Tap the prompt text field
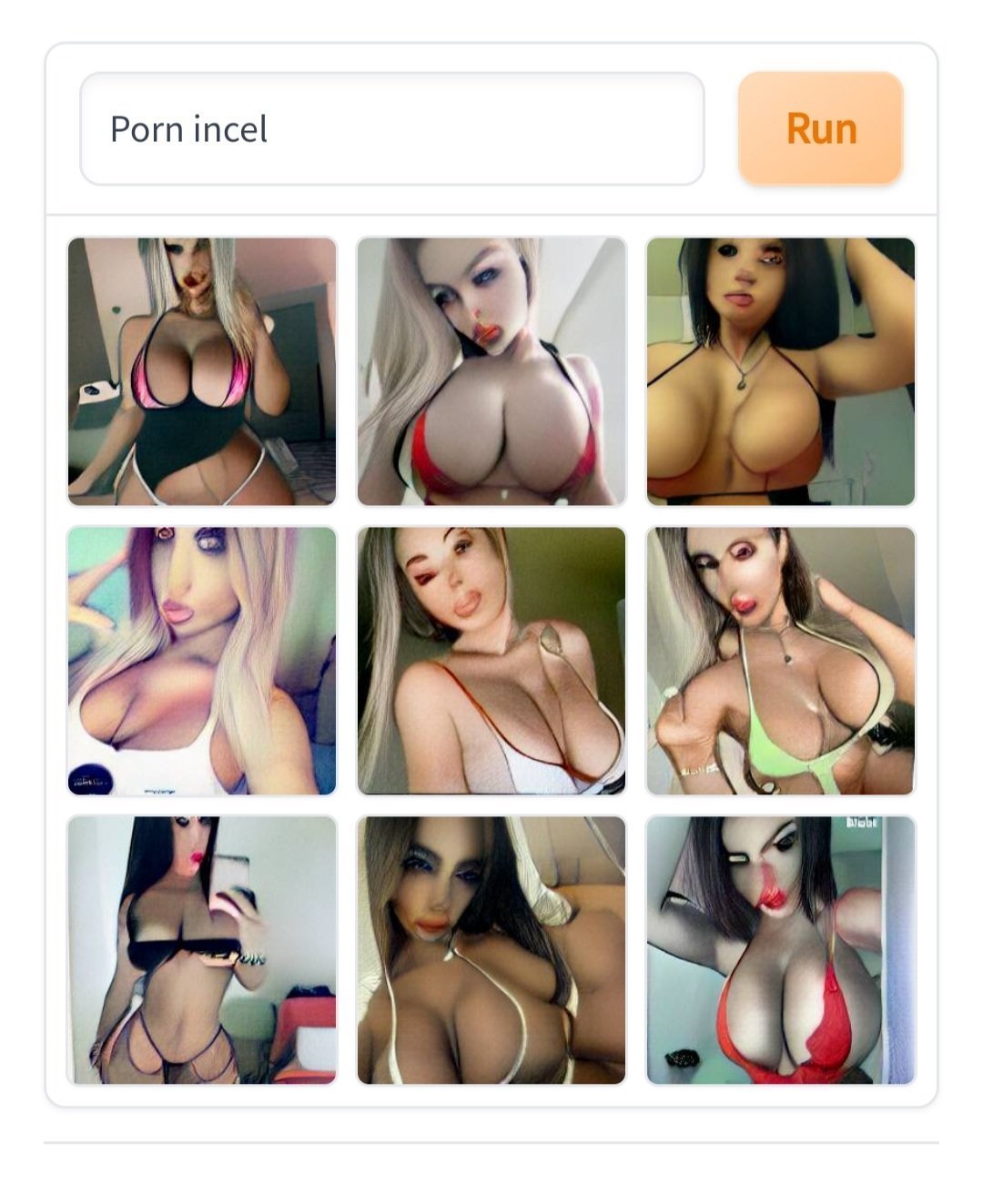The width and height of the screenshot is (983, 1204). [391, 129]
